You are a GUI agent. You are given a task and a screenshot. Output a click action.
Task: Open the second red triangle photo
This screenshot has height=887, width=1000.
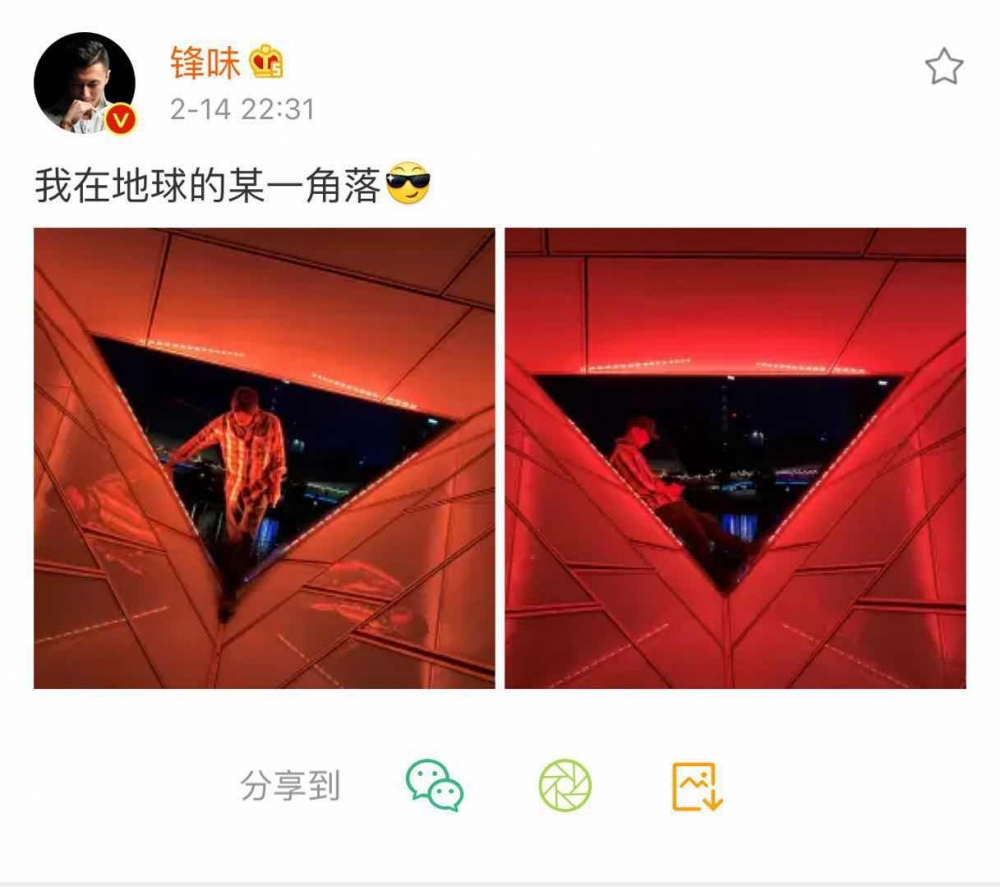click(x=735, y=458)
